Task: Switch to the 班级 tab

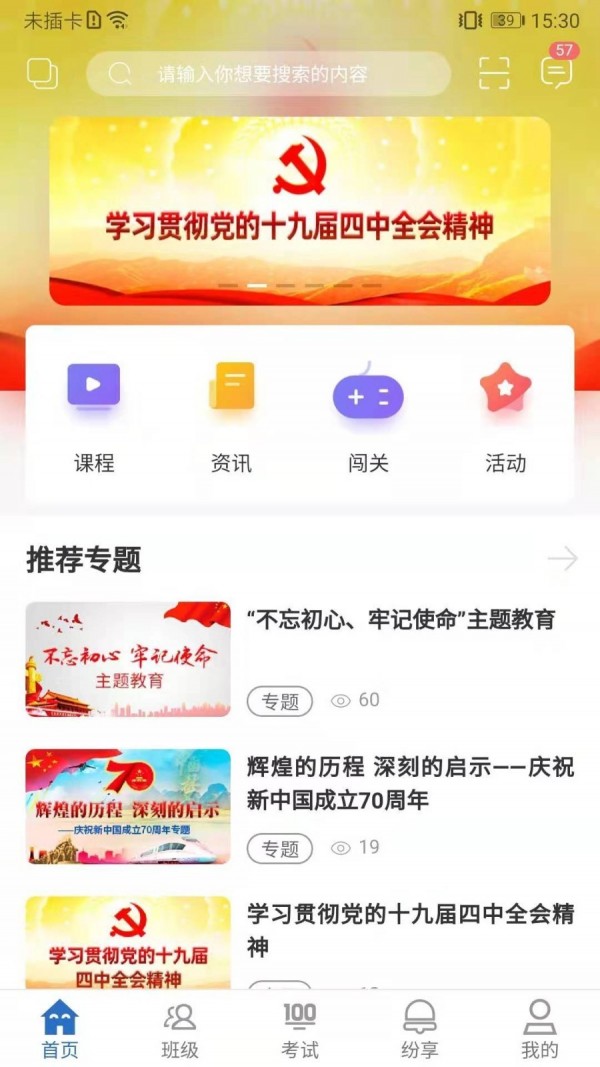Action: click(x=180, y=1030)
